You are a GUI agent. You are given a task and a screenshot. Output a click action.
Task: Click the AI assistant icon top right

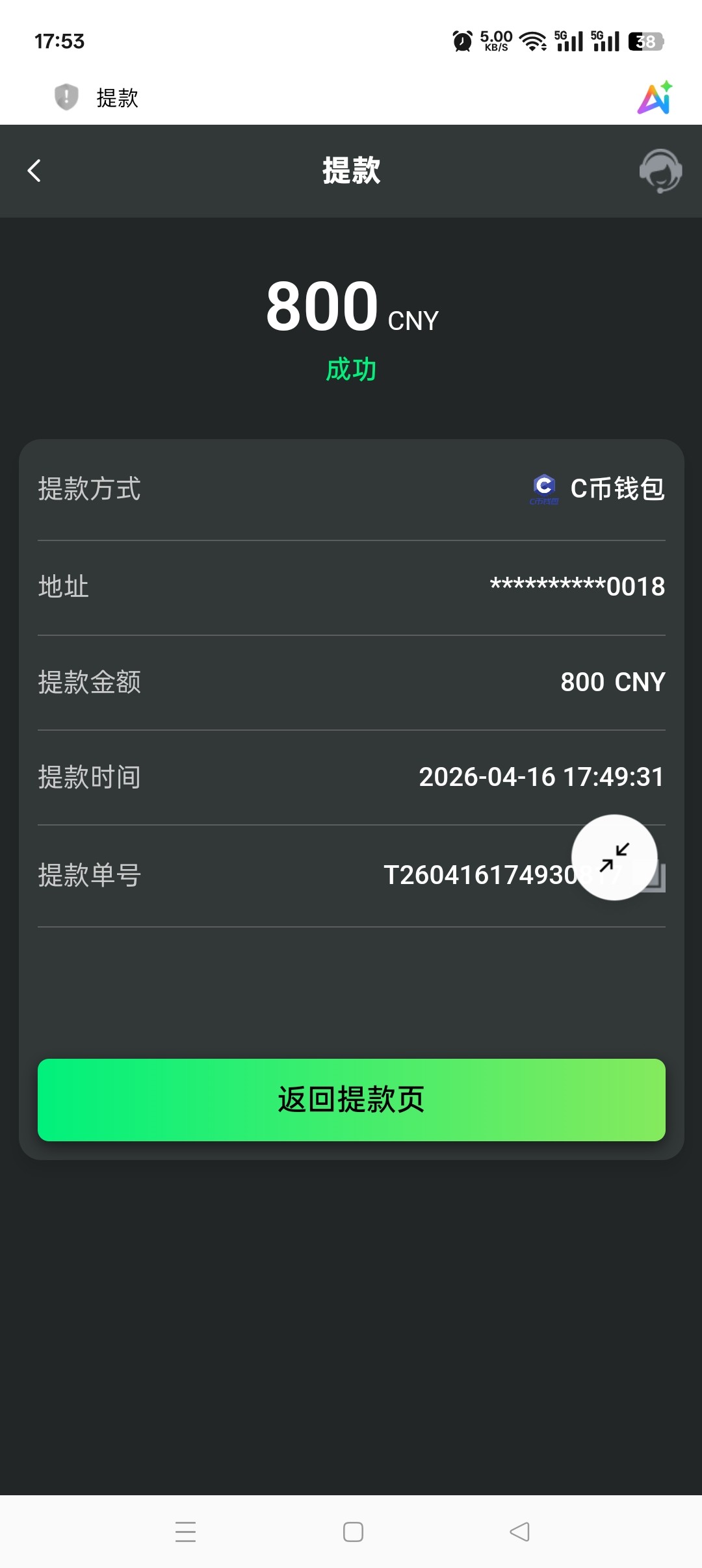pyautogui.click(x=655, y=99)
